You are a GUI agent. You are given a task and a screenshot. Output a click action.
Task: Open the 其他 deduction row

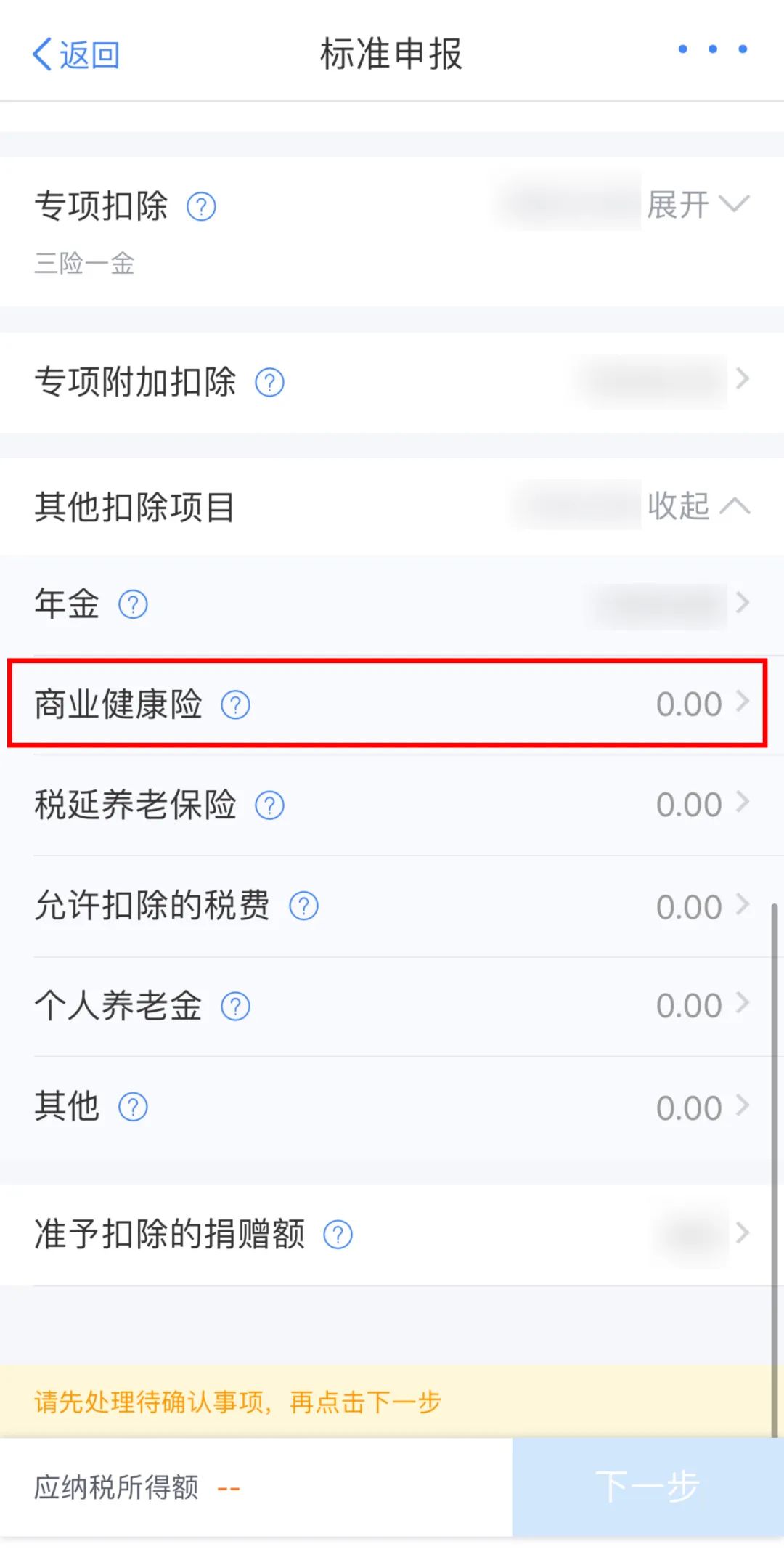[x=392, y=1107]
